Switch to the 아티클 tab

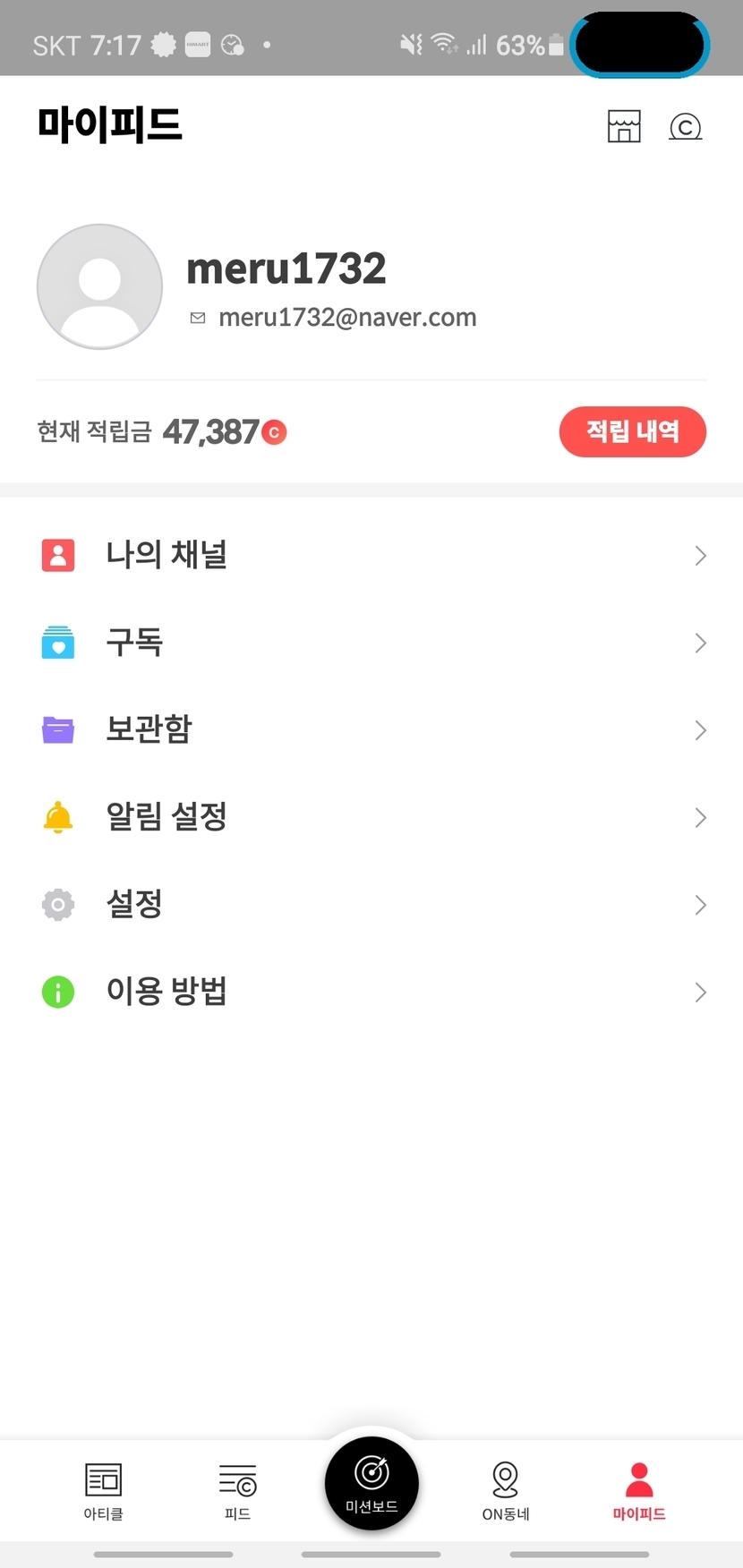click(104, 1491)
